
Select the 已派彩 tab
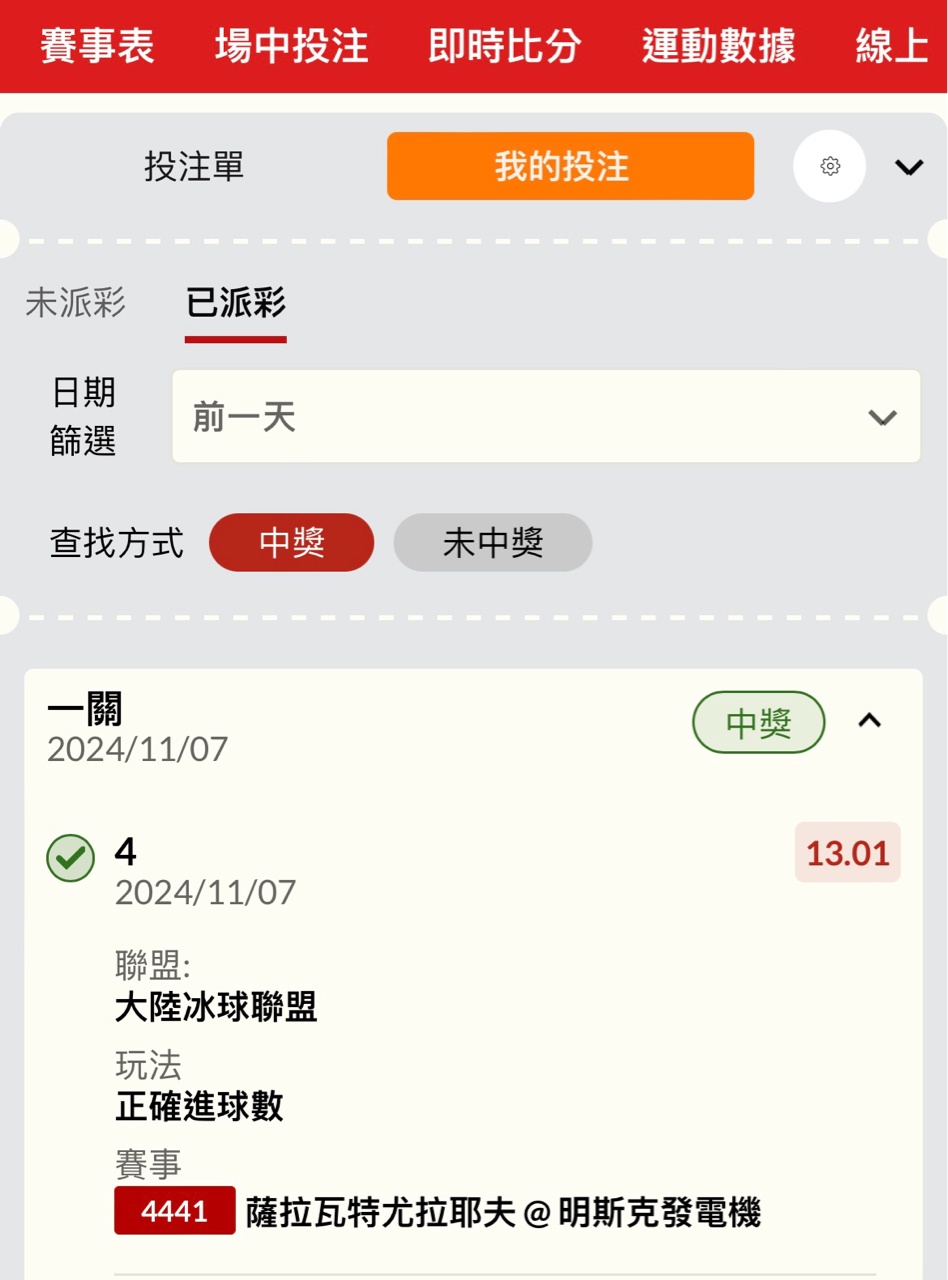pyautogui.click(x=236, y=303)
